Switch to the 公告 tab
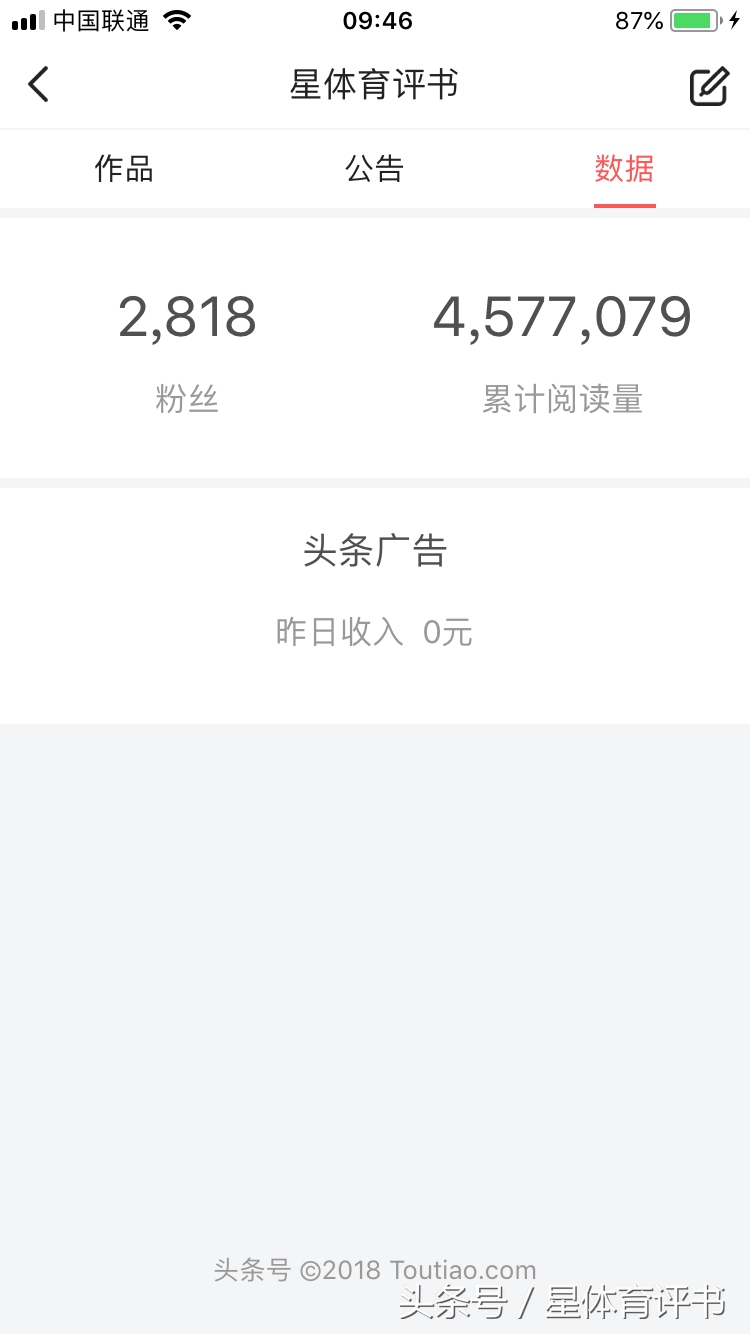750x1334 pixels. pos(374,169)
